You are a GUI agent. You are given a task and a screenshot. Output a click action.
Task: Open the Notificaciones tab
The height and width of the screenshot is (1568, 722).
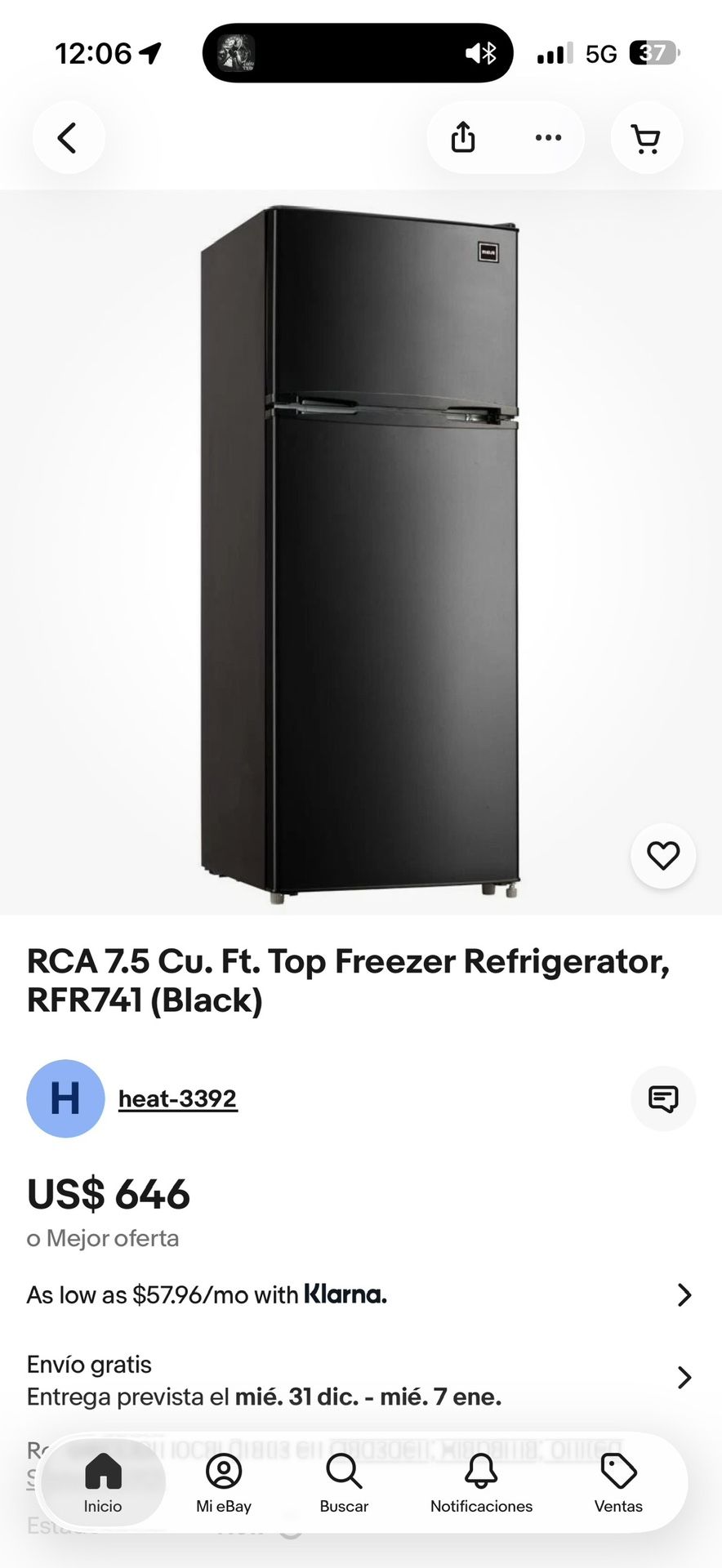tap(481, 1482)
